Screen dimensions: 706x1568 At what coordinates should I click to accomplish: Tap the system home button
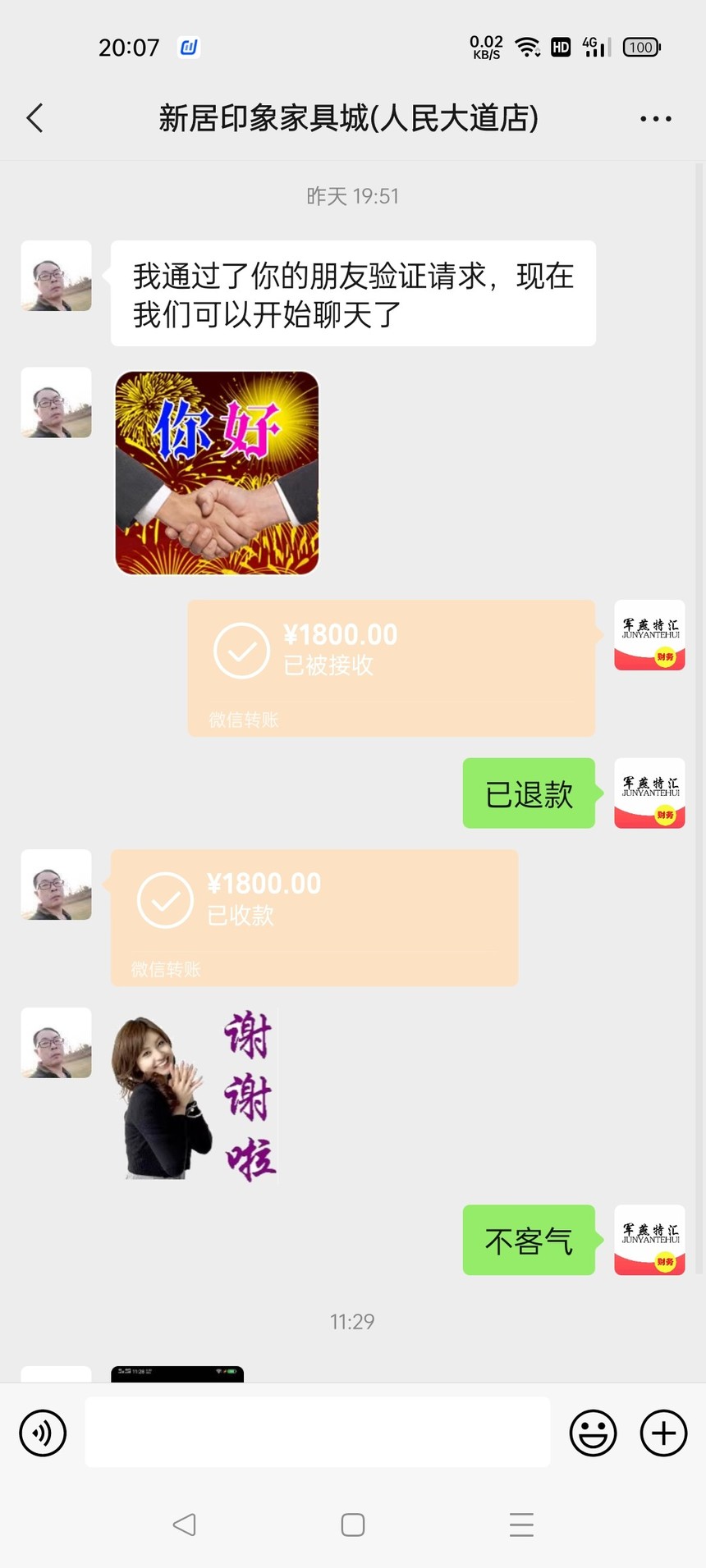tap(353, 1525)
